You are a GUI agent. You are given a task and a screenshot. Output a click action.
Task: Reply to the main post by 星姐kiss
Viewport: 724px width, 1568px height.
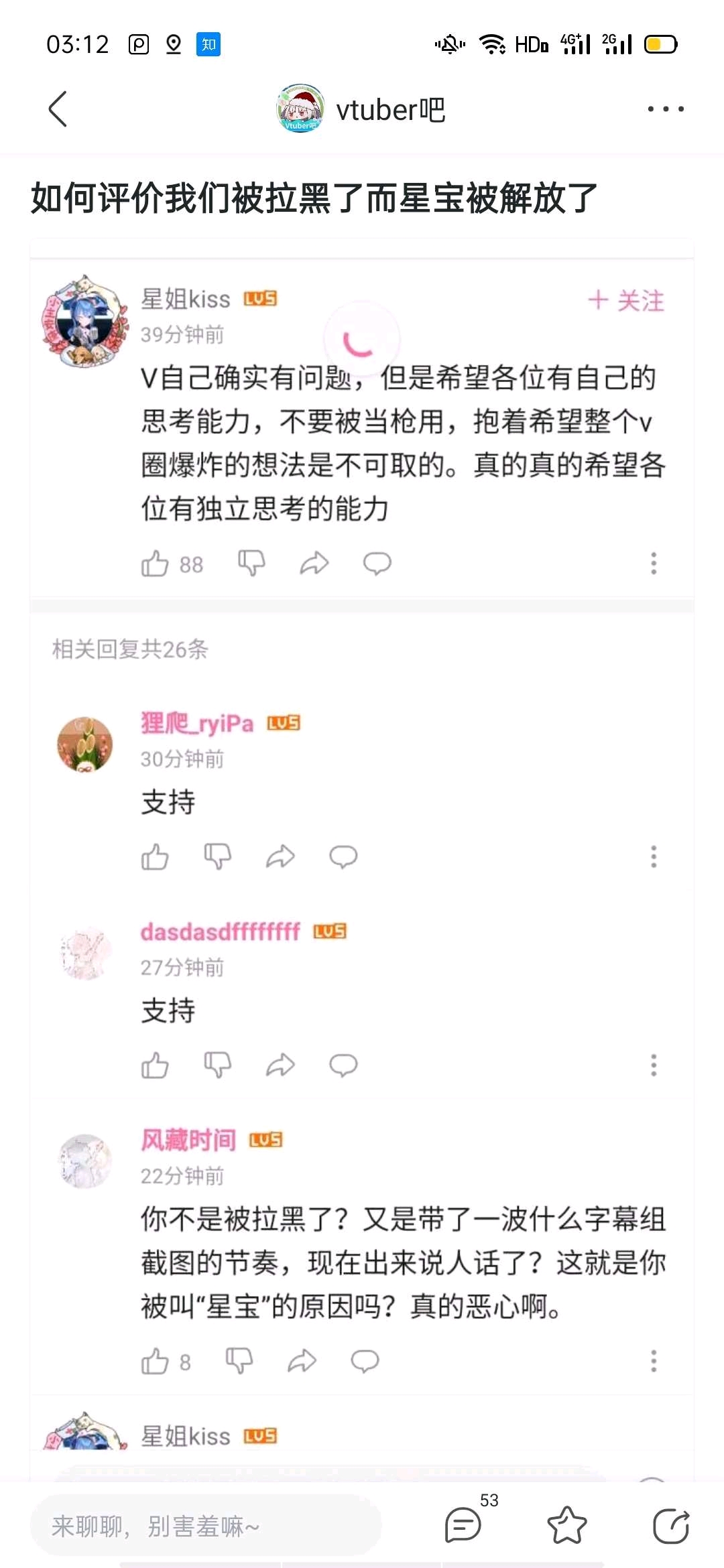point(377,564)
